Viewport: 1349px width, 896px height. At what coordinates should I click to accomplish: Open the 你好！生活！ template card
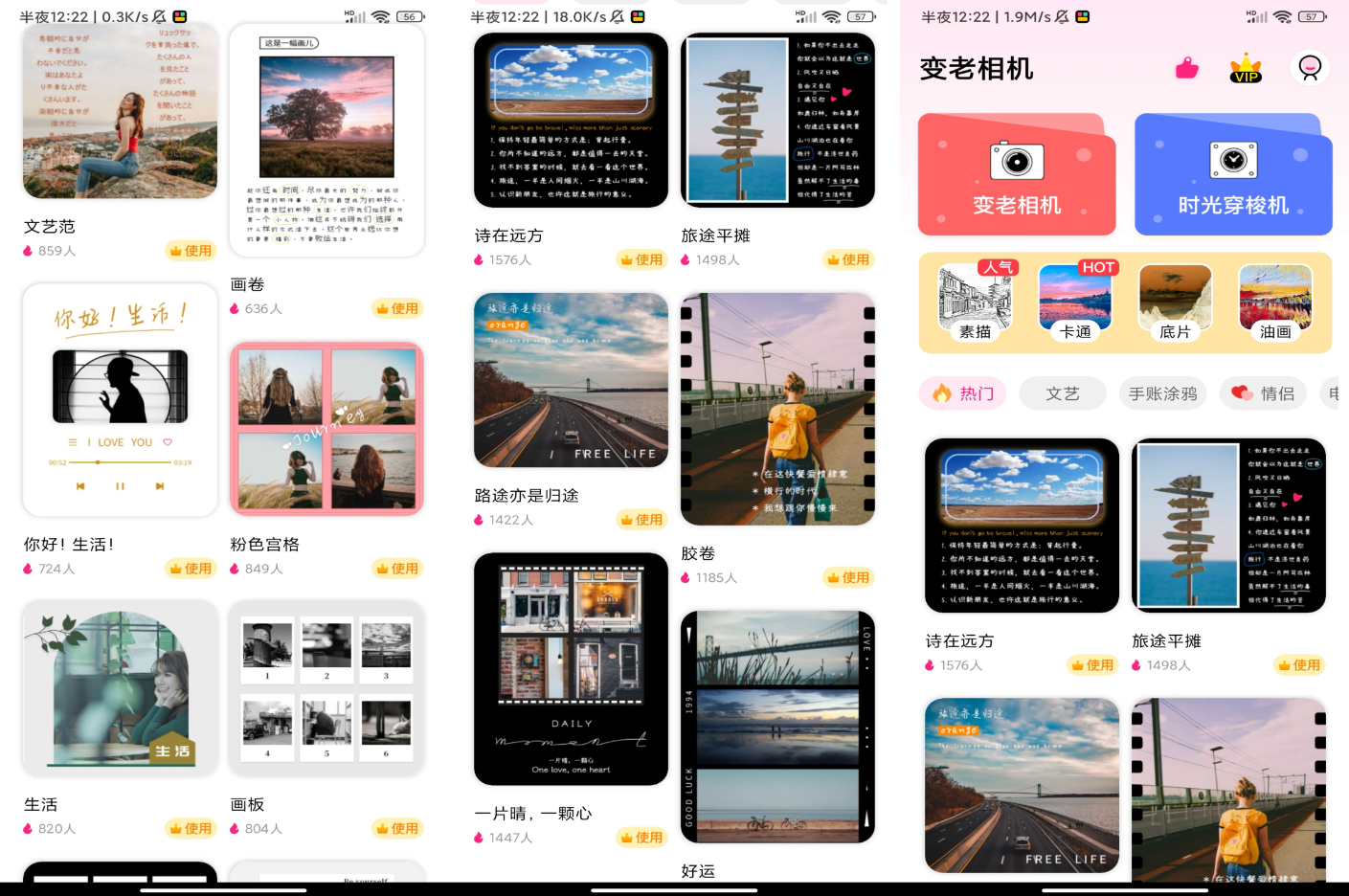(x=121, y=400)
